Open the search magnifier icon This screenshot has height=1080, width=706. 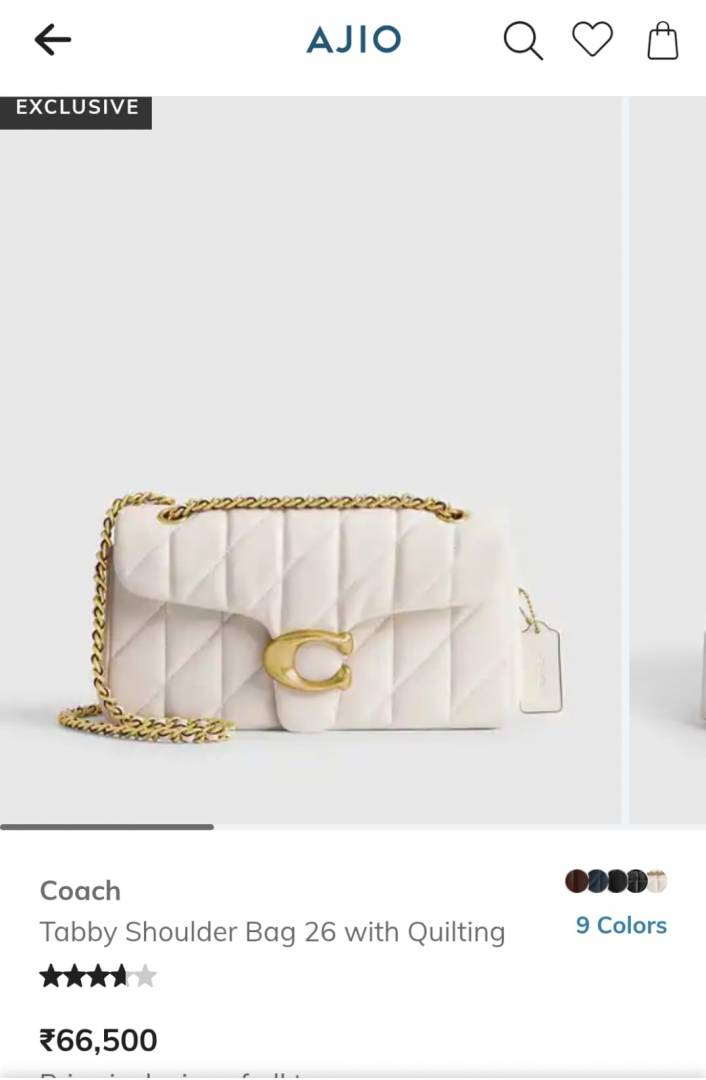522,41
